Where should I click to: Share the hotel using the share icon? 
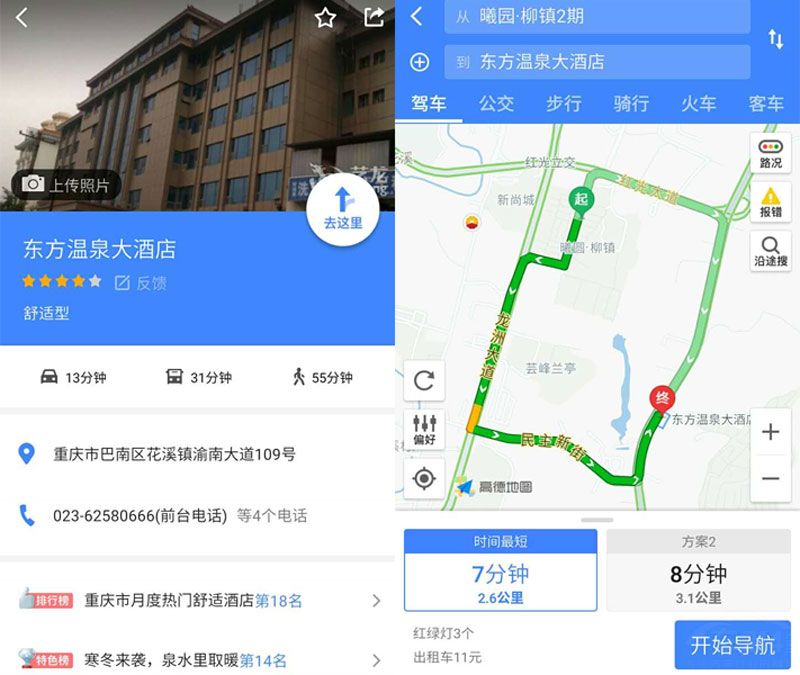pos(373,18)
